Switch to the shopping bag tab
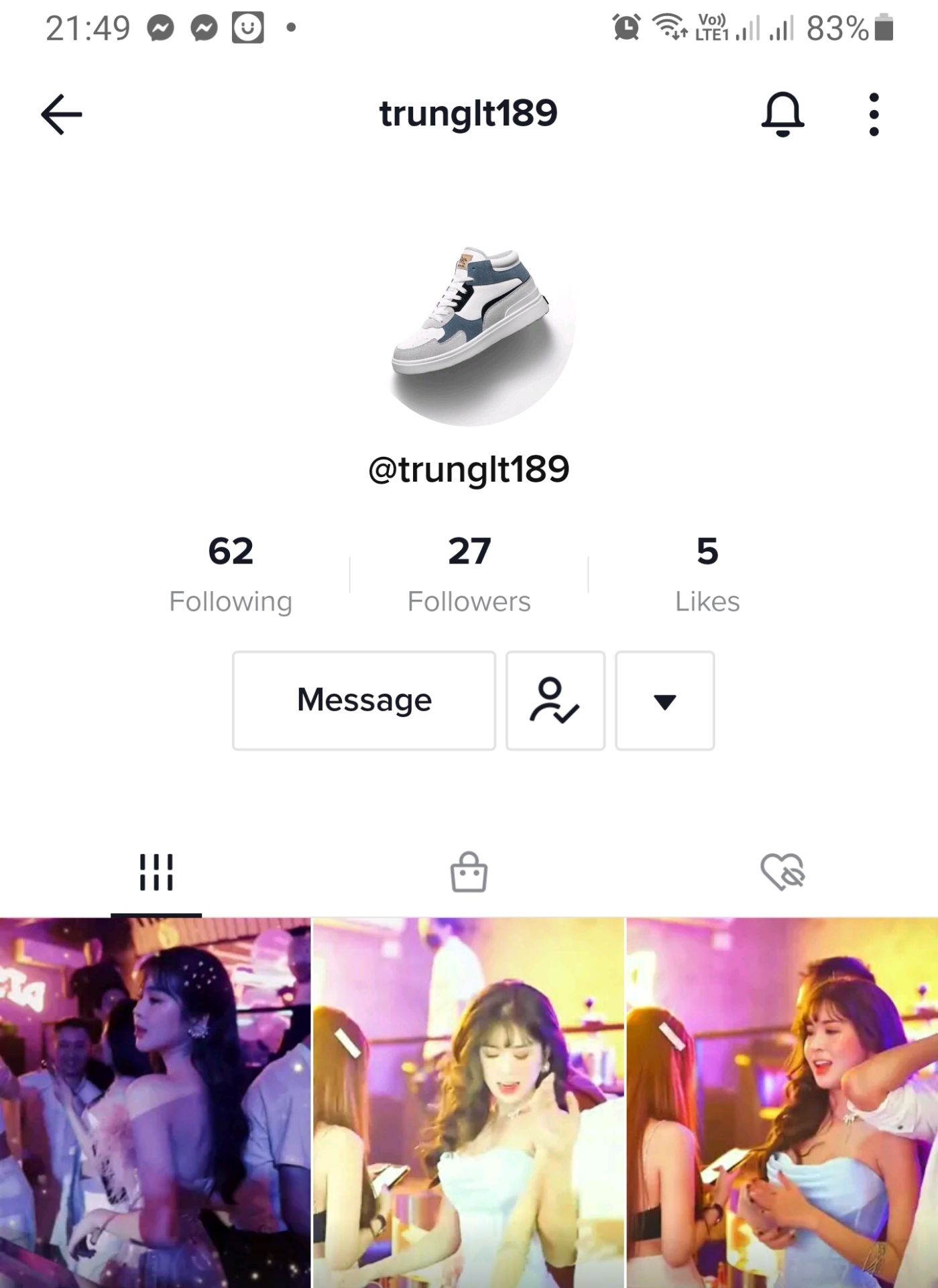The height and width of the screenshot is (1288, 938). click(469, 872)
